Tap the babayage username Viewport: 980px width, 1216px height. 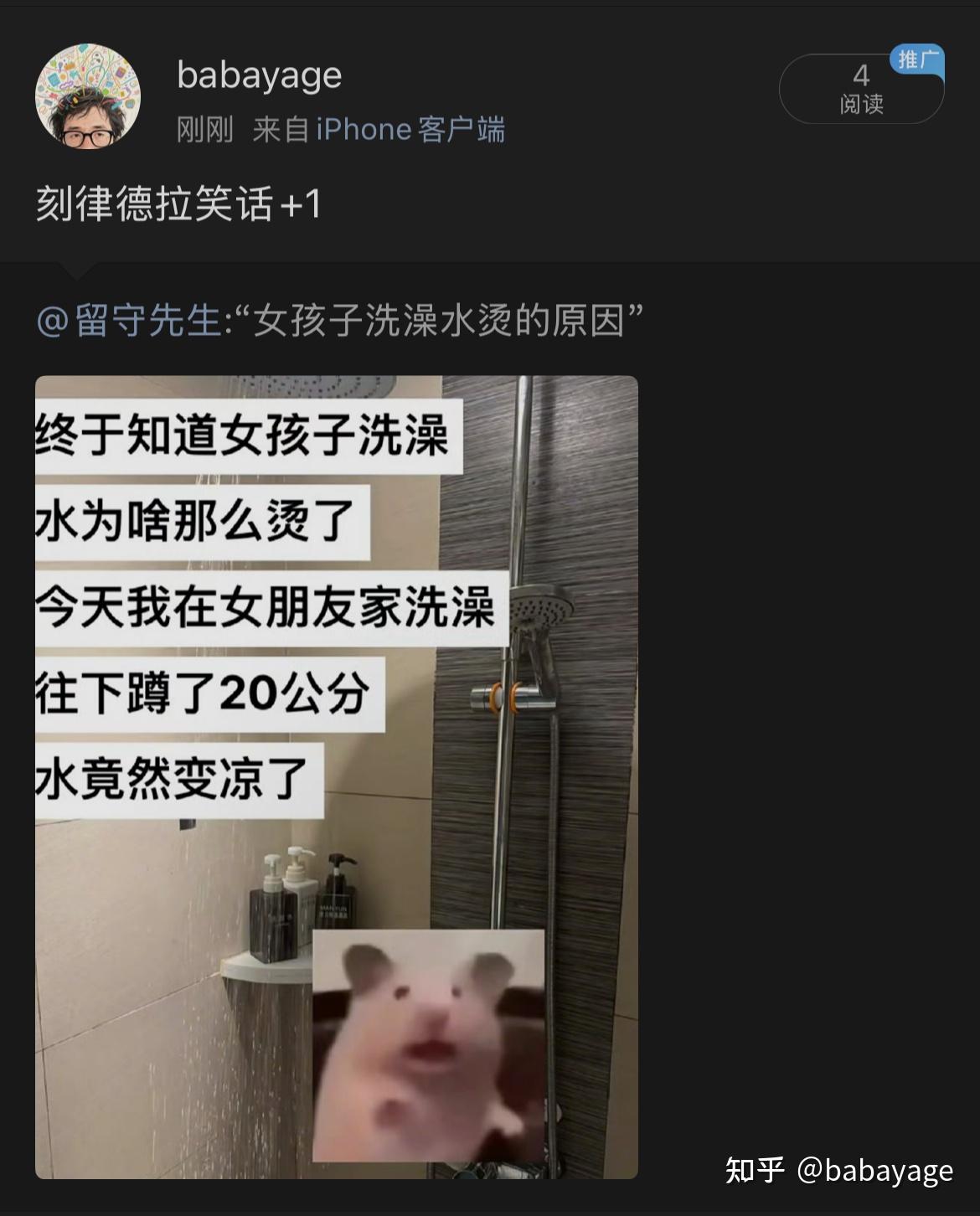click(259, 75)
